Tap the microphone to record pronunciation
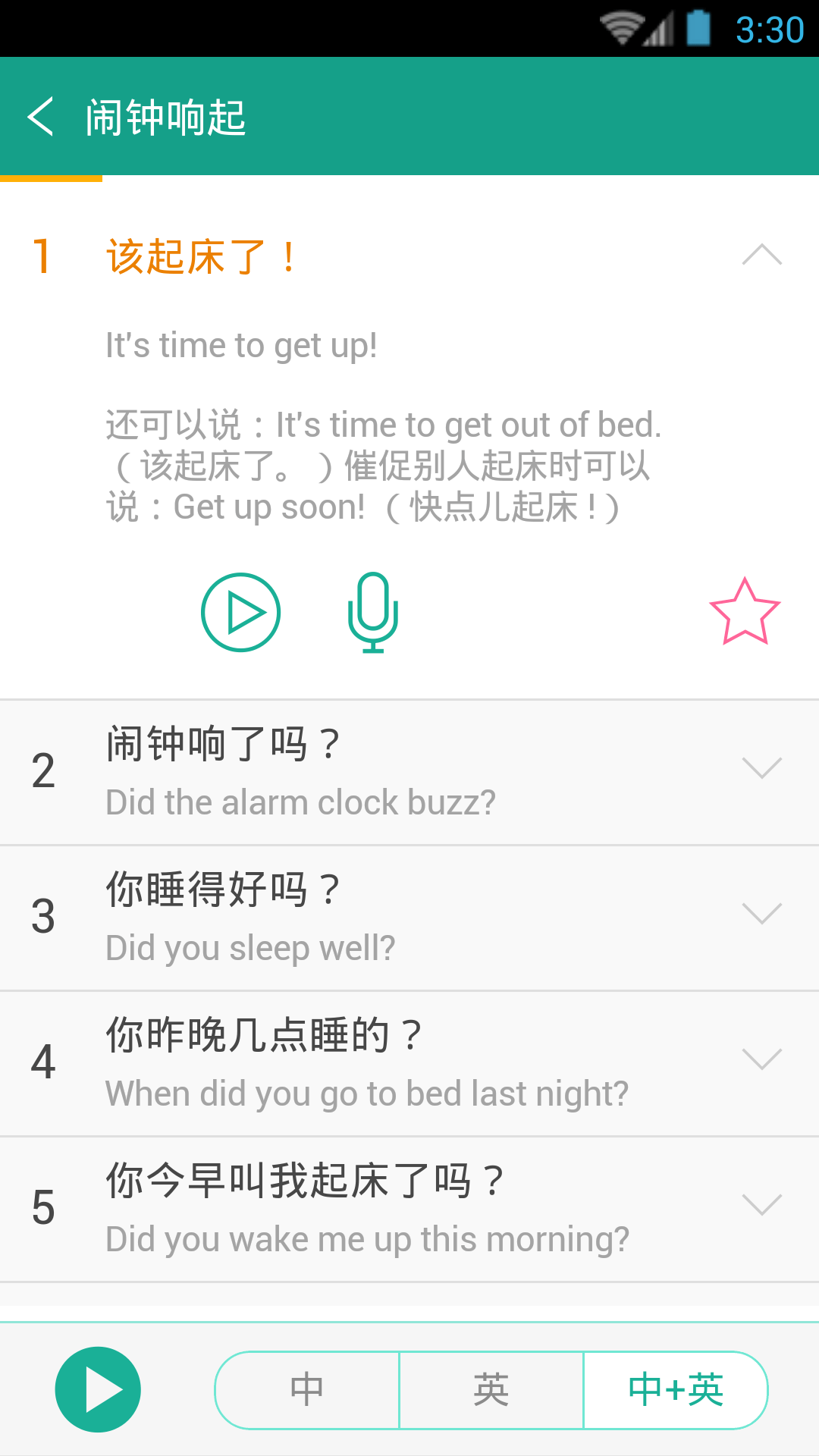Viewport: 819px width, 1456px height. click(372, 614)
